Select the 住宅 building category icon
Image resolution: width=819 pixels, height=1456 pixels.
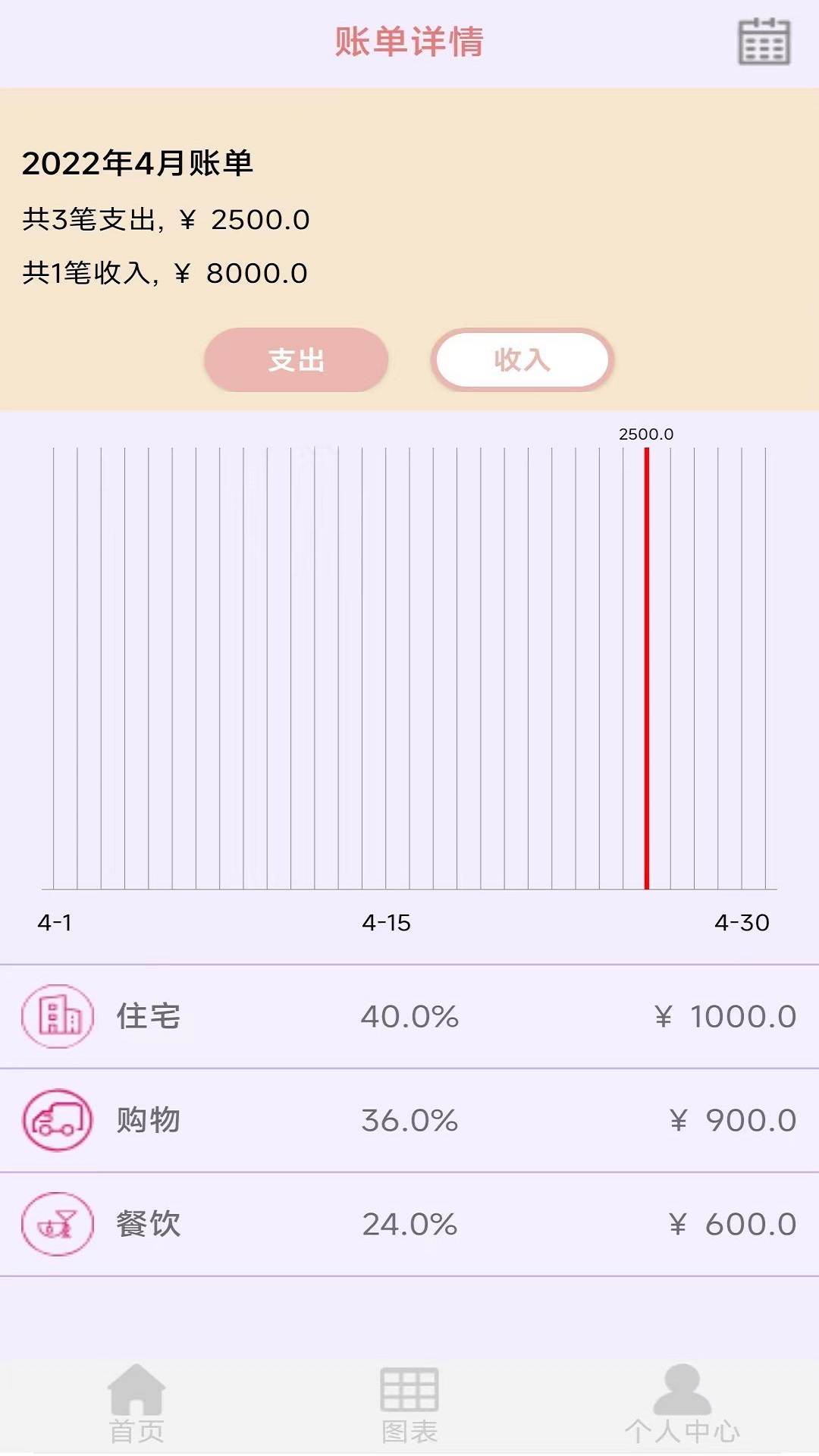point(58,1016)
